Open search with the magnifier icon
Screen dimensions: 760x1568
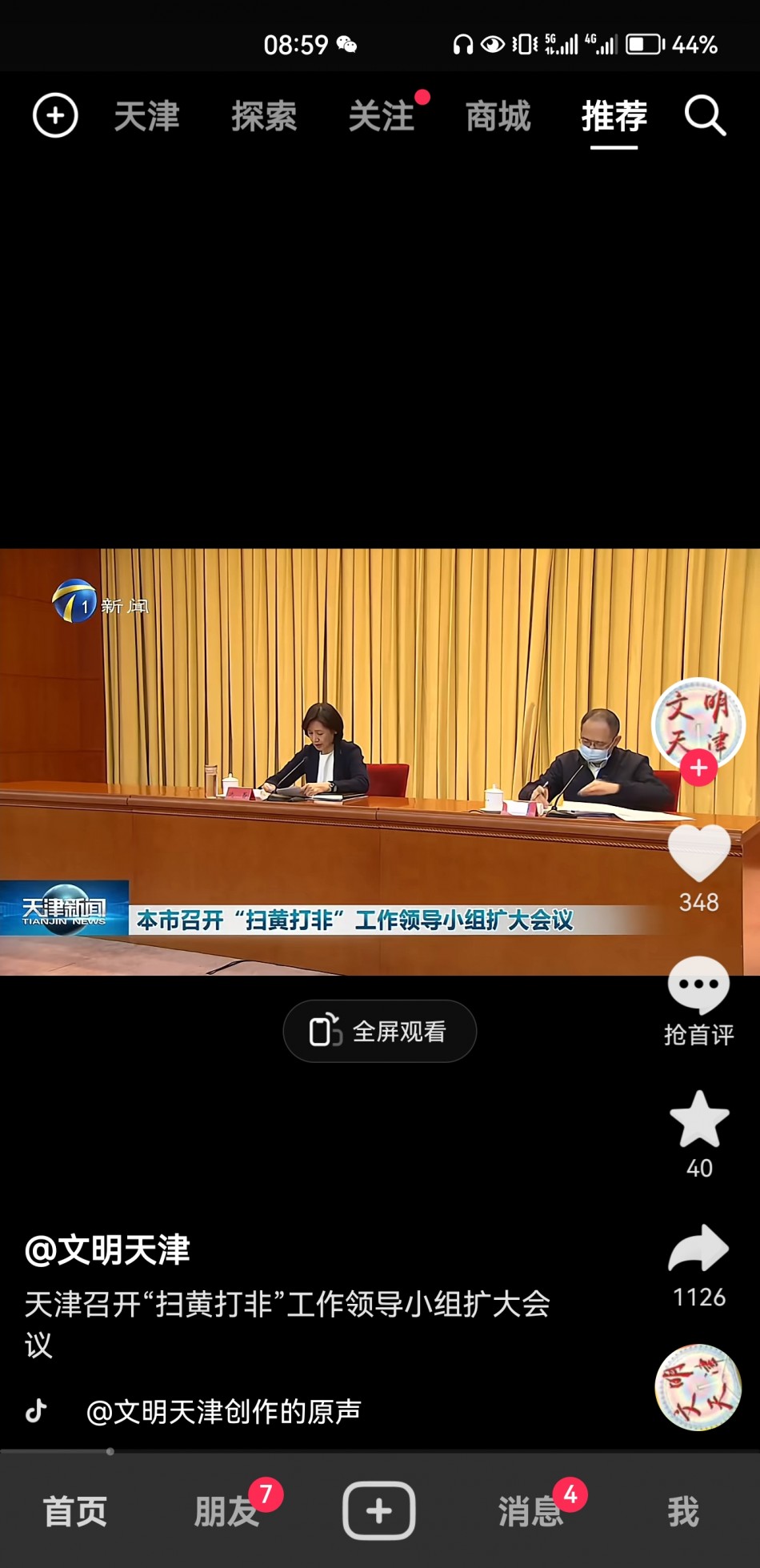tap(705, 117)
